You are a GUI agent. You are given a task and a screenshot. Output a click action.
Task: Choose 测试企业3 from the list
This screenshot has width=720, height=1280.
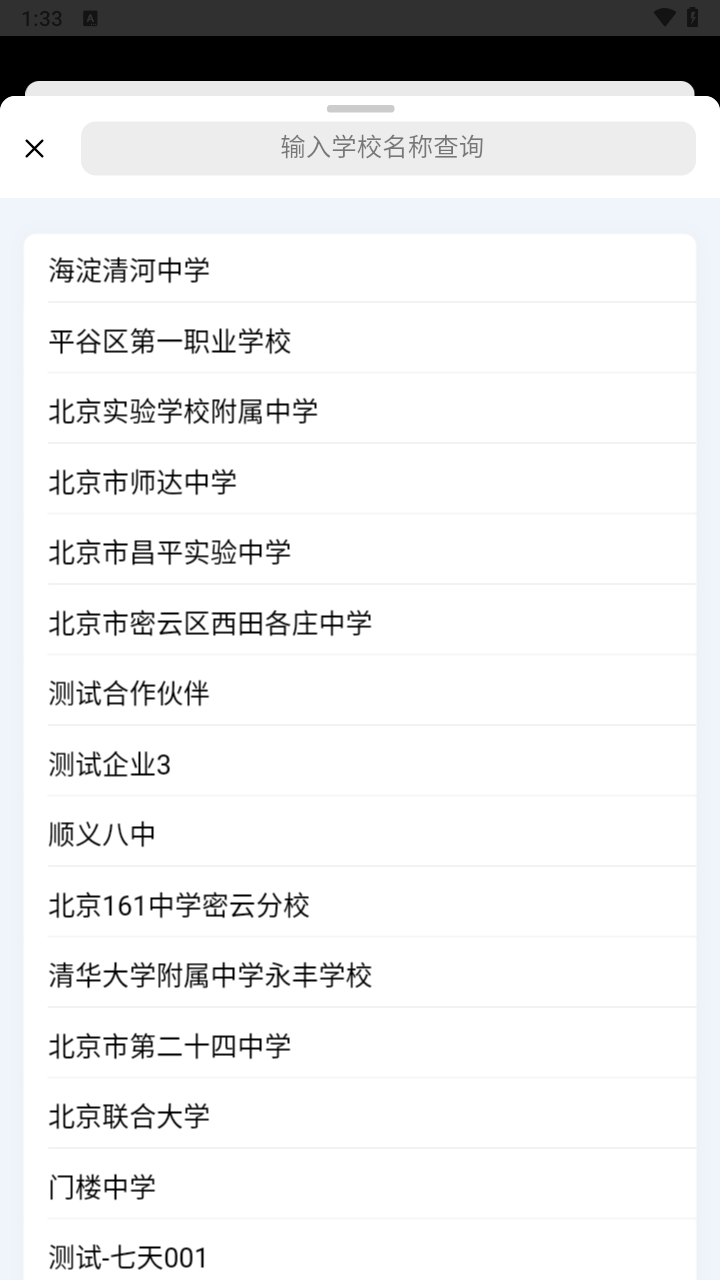[110, 765]
